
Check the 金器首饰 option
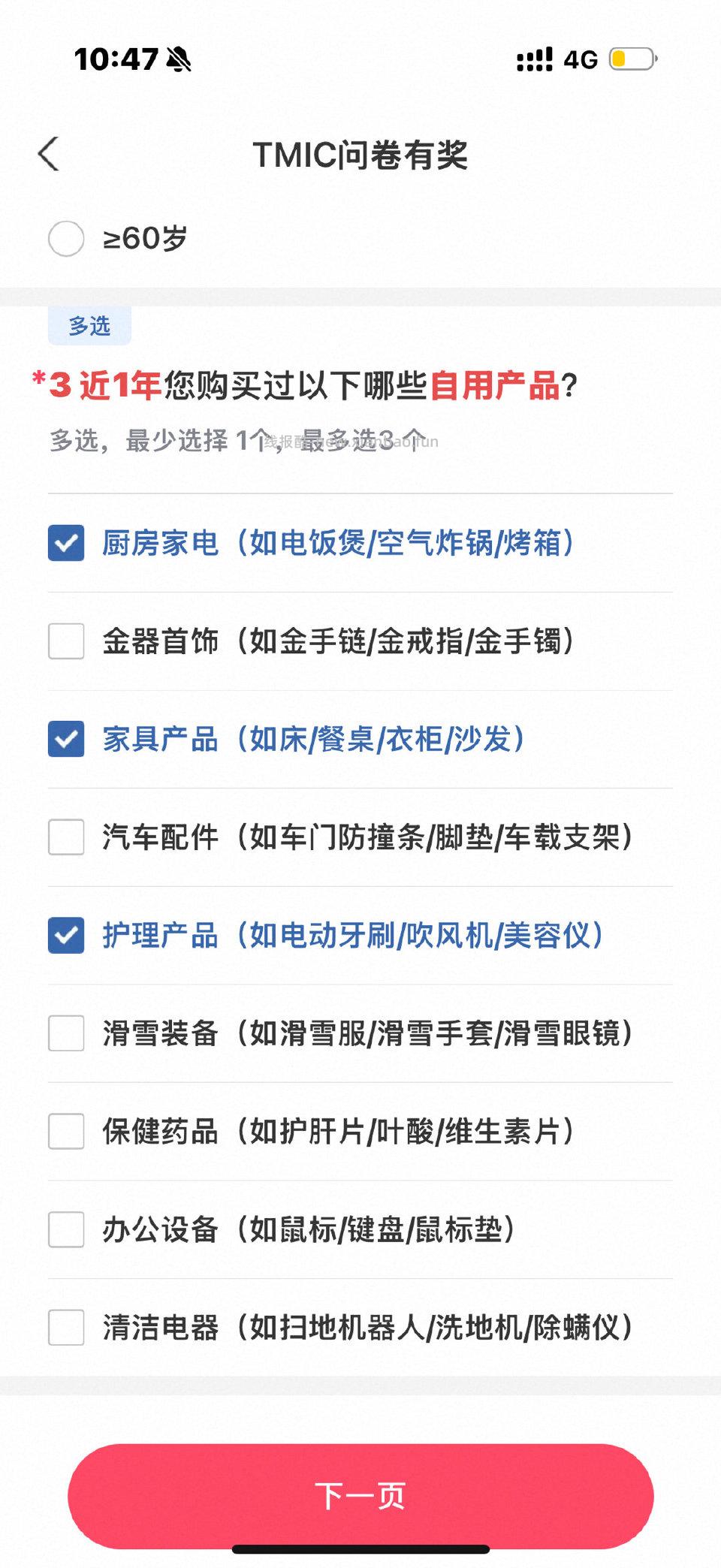pos(65,642)
